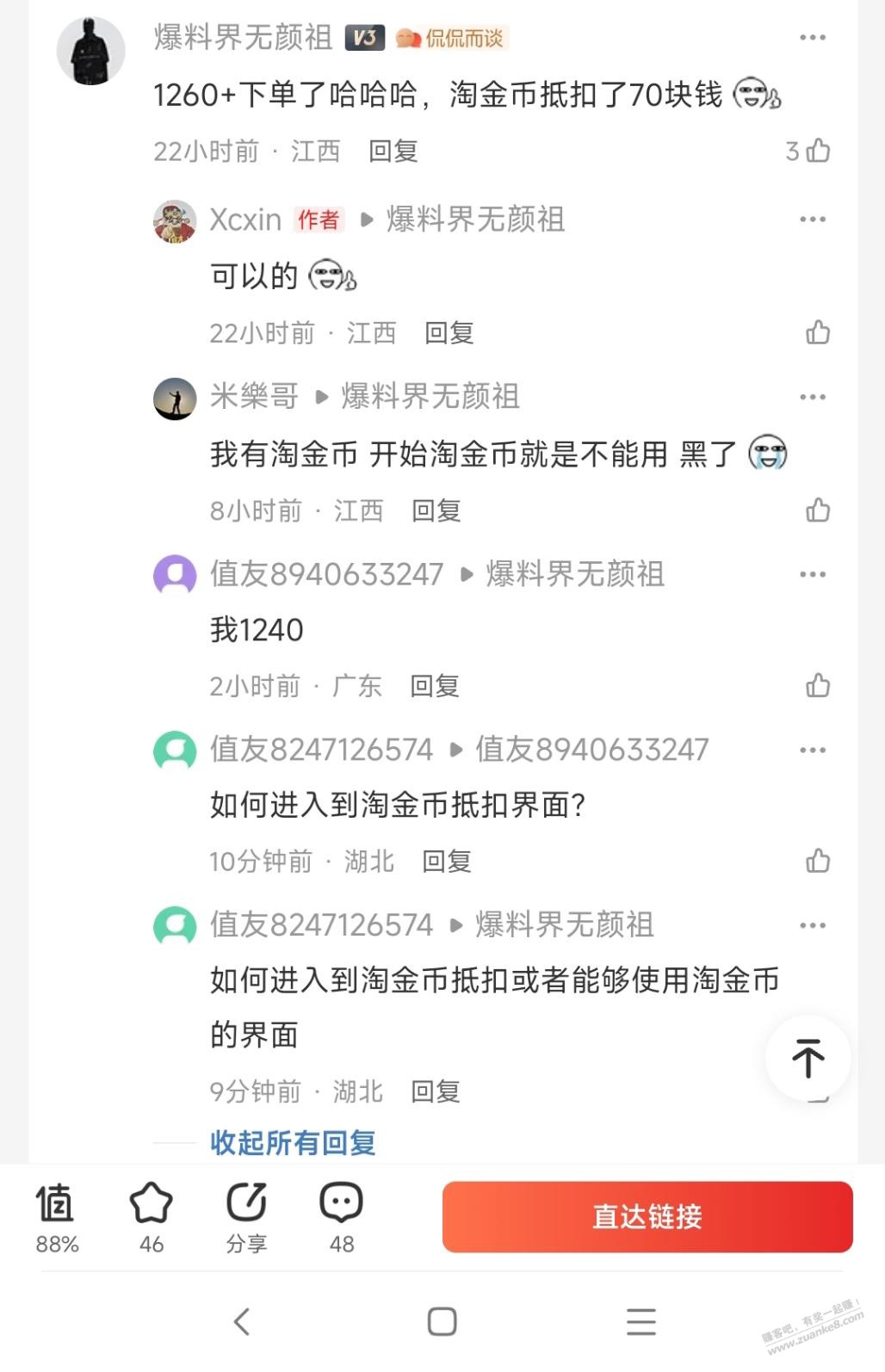
Task: Like 爆料界无颜祖's comment with 3 likes
Action: [817, 151]
